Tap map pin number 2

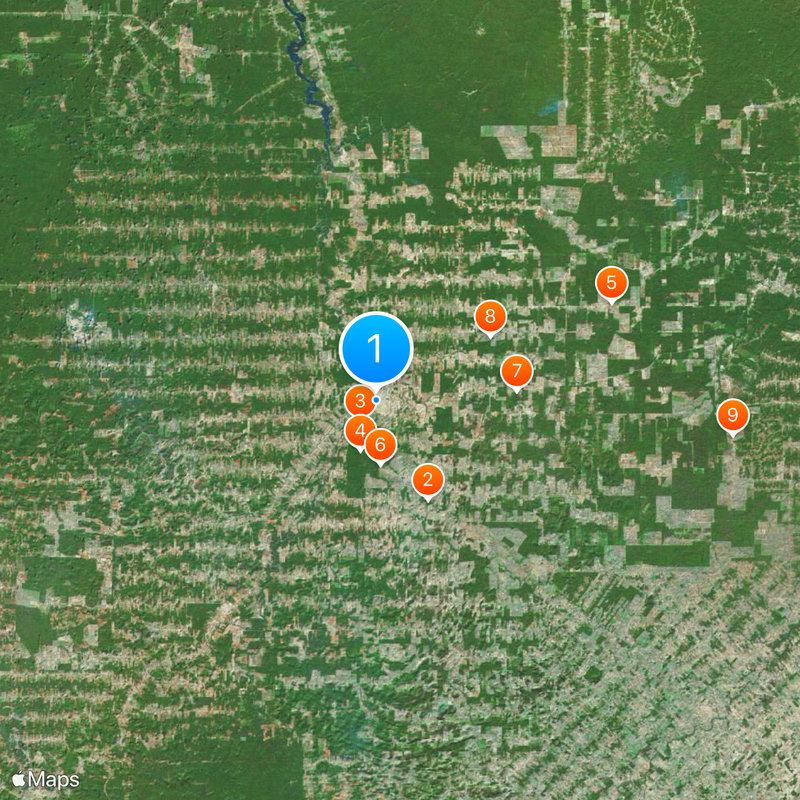point(428,480)
